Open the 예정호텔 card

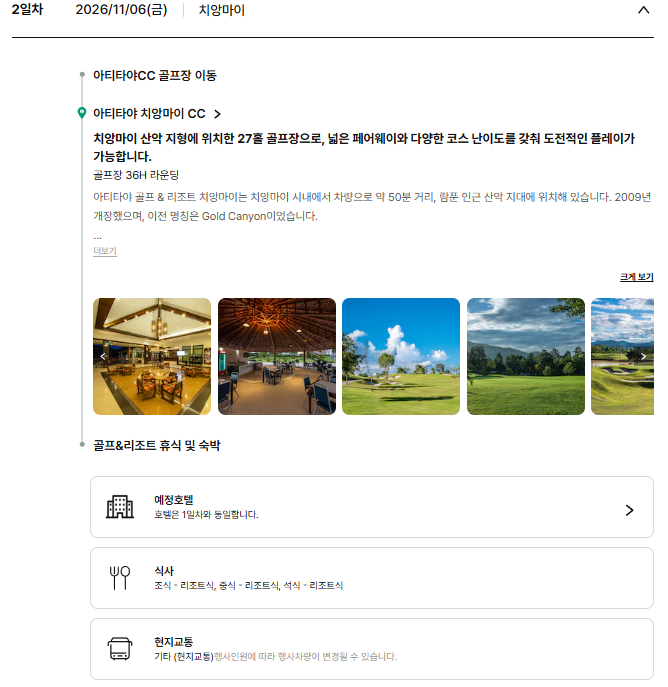372,507
